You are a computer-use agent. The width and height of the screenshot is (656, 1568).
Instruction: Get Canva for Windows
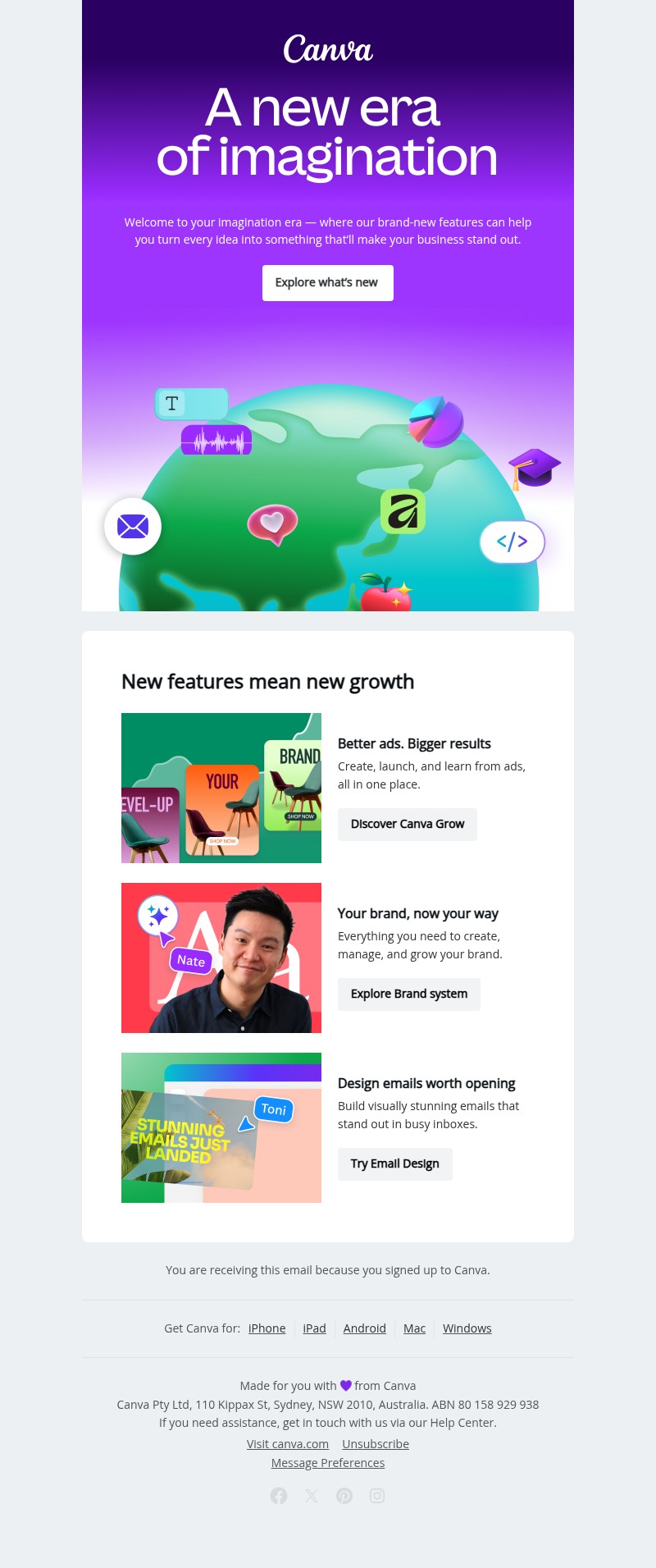(x=467, y=1328)
